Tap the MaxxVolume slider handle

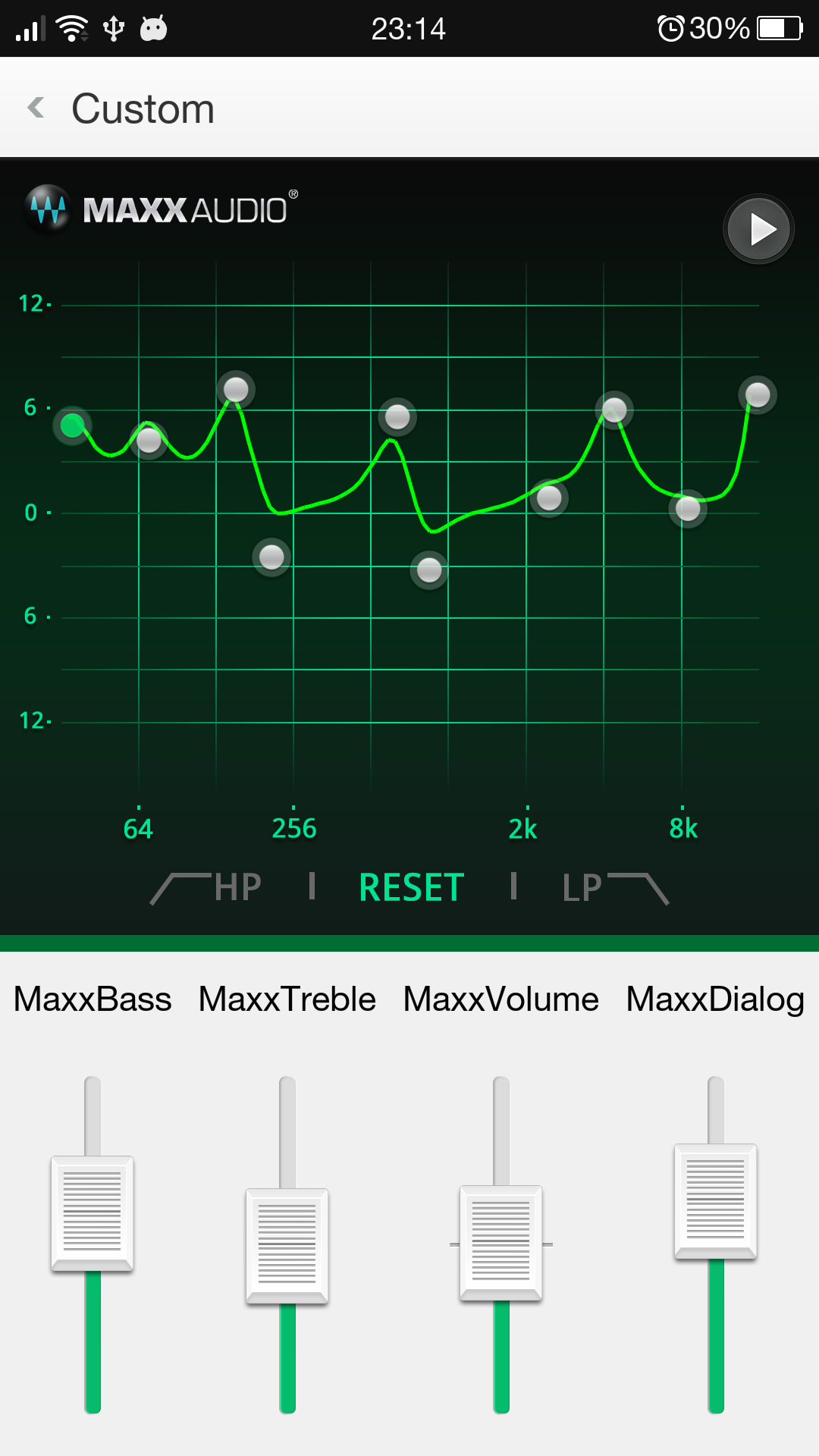click(x=500, y=1243)
